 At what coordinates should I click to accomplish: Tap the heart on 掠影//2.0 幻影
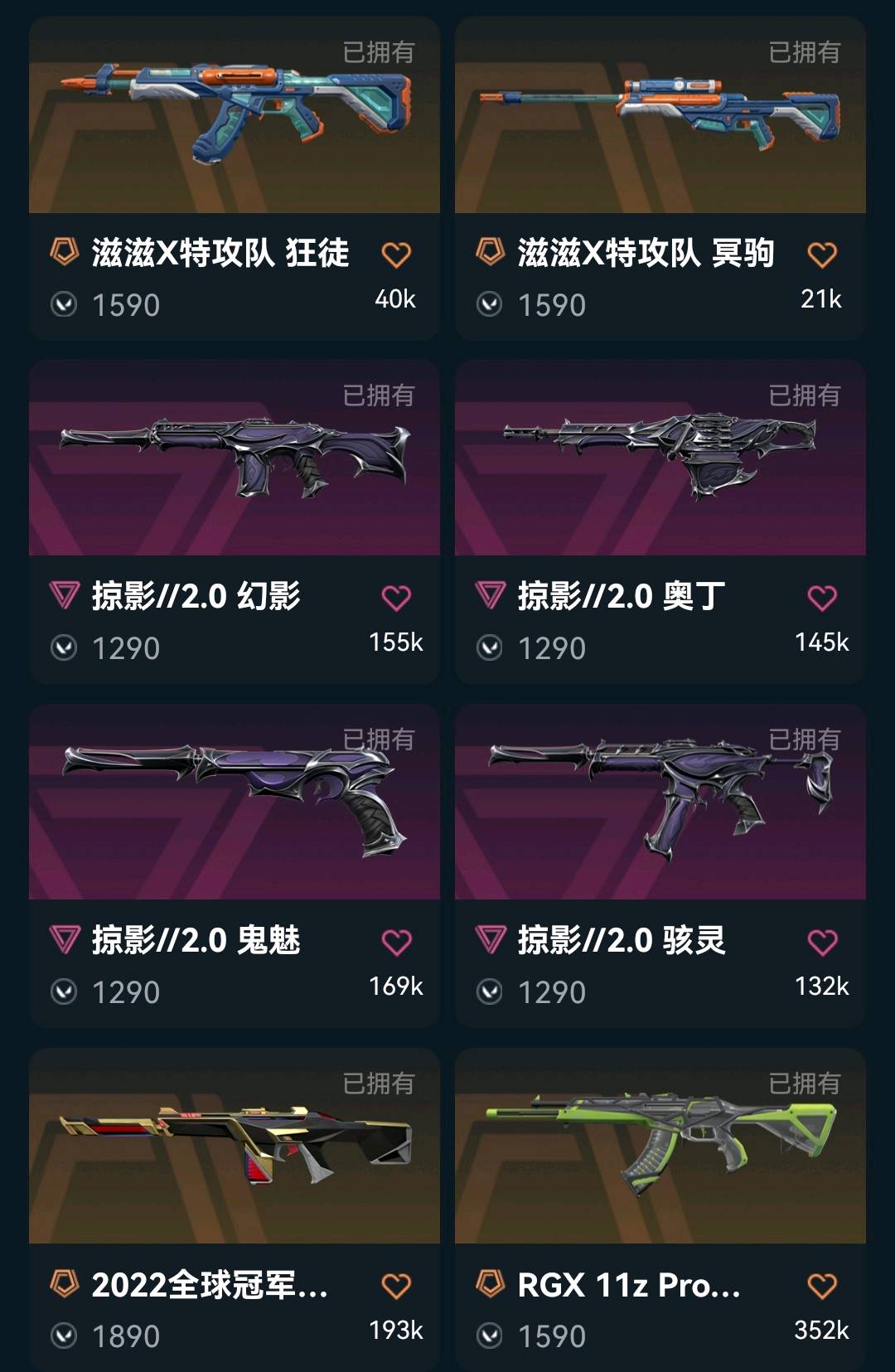click(x=396, y=598)
